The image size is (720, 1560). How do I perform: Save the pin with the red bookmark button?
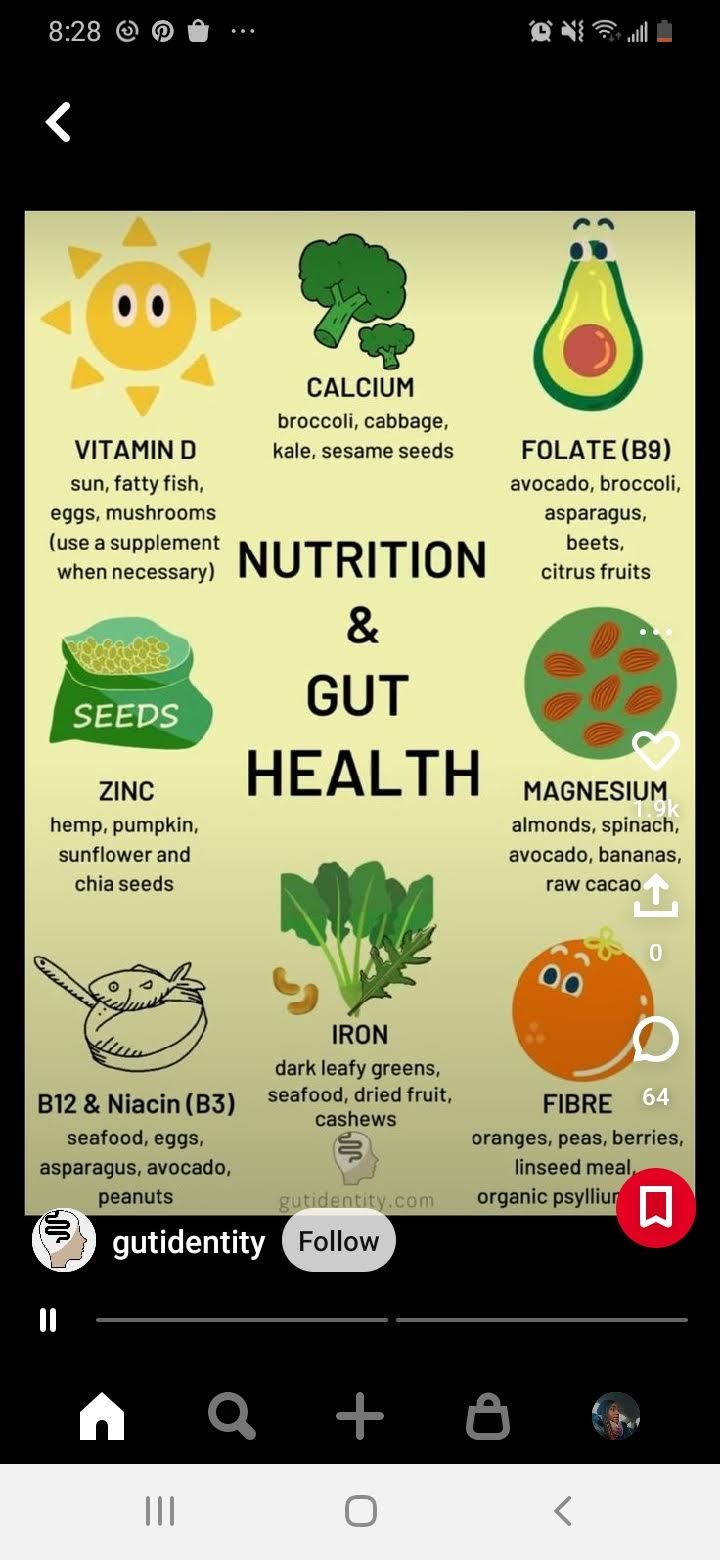(x=656, y=1208)
